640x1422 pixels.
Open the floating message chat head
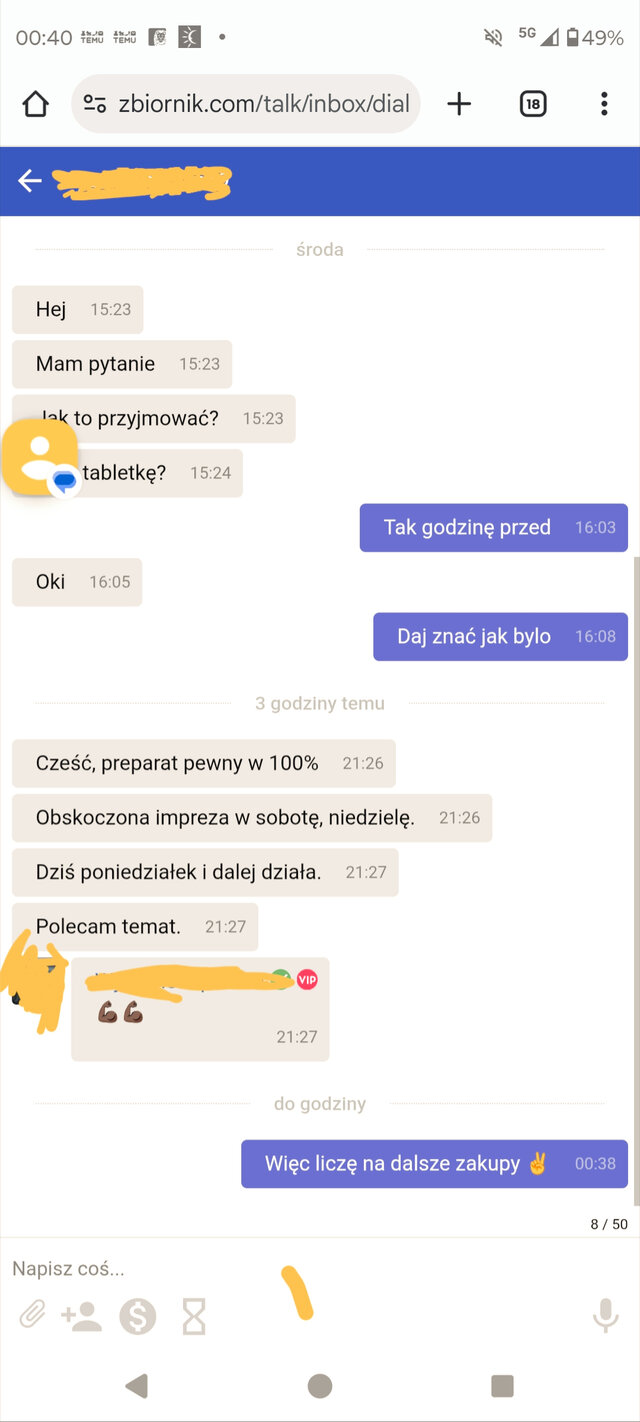click(x=40, y=458)
